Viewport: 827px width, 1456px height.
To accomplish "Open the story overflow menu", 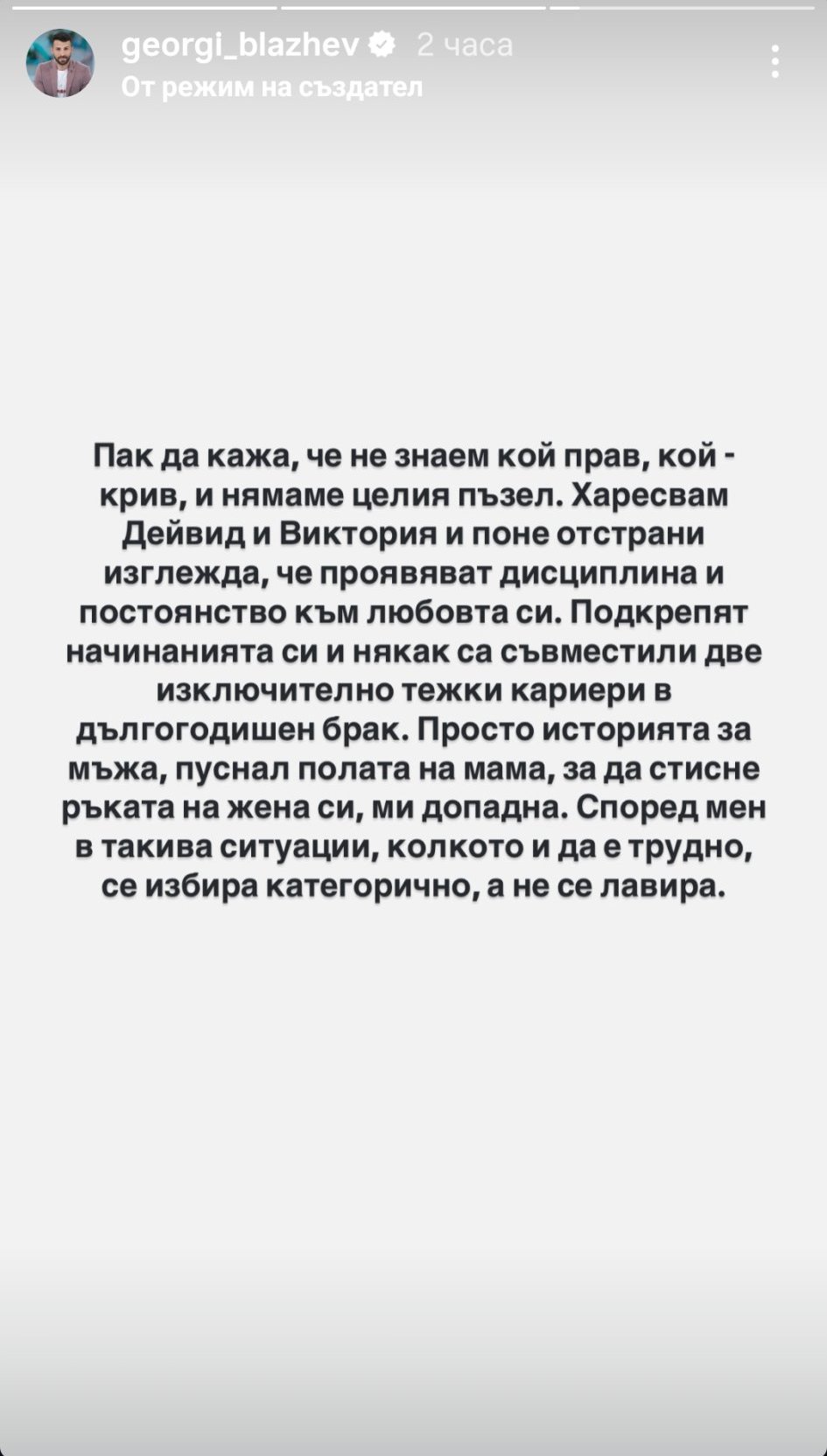I will [775, 62].
